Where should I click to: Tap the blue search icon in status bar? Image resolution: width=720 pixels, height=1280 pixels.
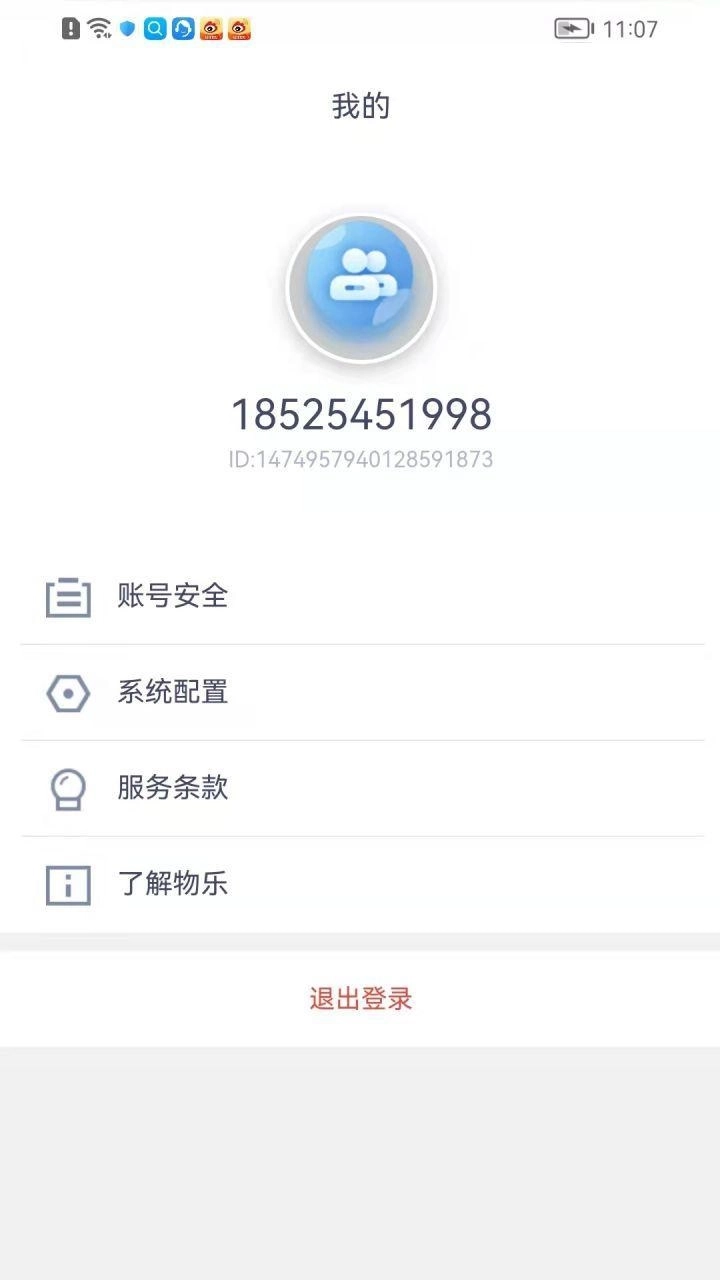coord(153,30)
